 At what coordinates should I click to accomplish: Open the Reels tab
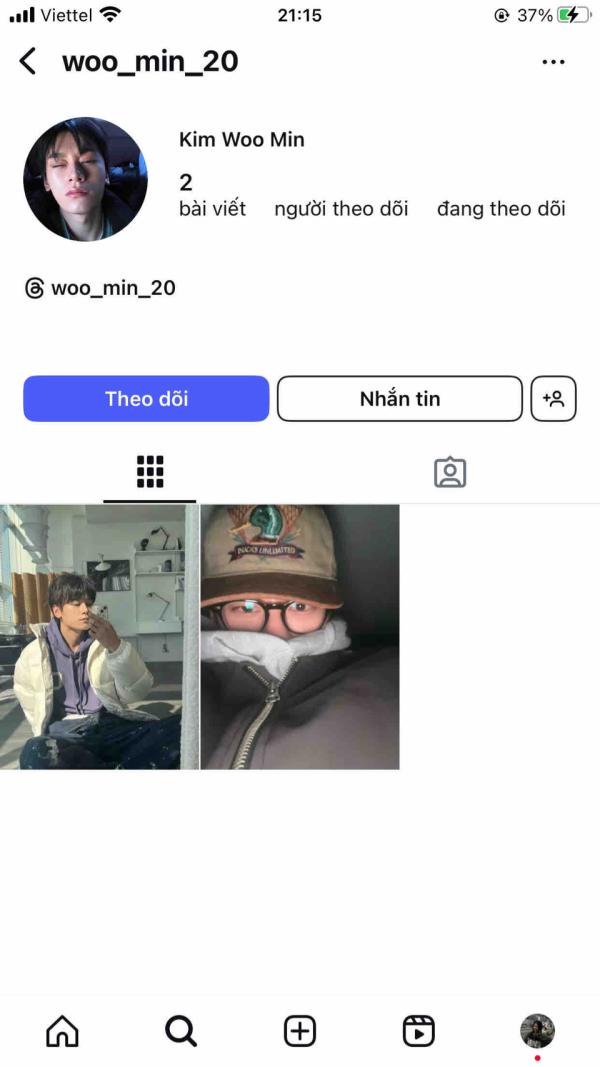pos(418,1031)
